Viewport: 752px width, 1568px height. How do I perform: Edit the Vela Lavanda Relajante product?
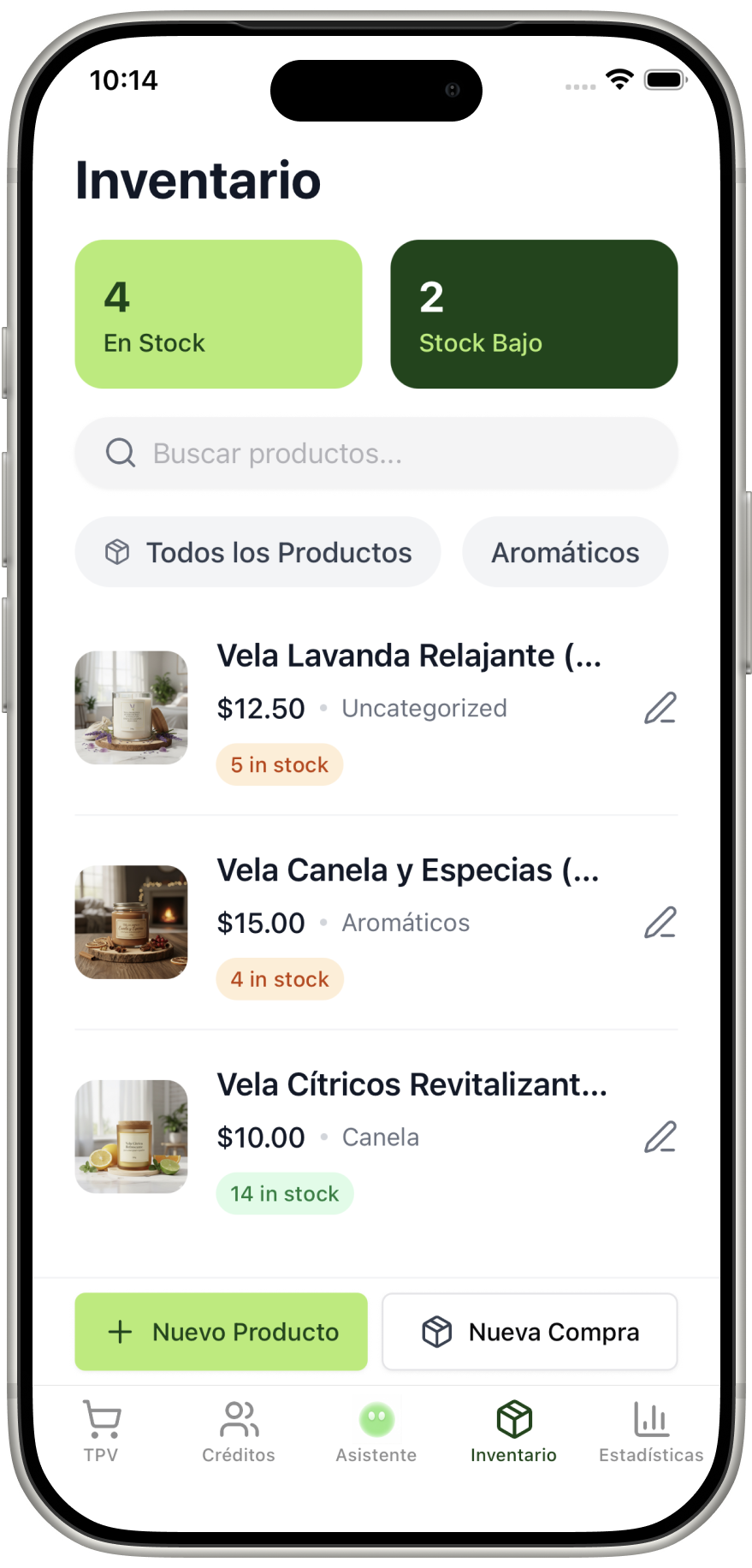660,709
